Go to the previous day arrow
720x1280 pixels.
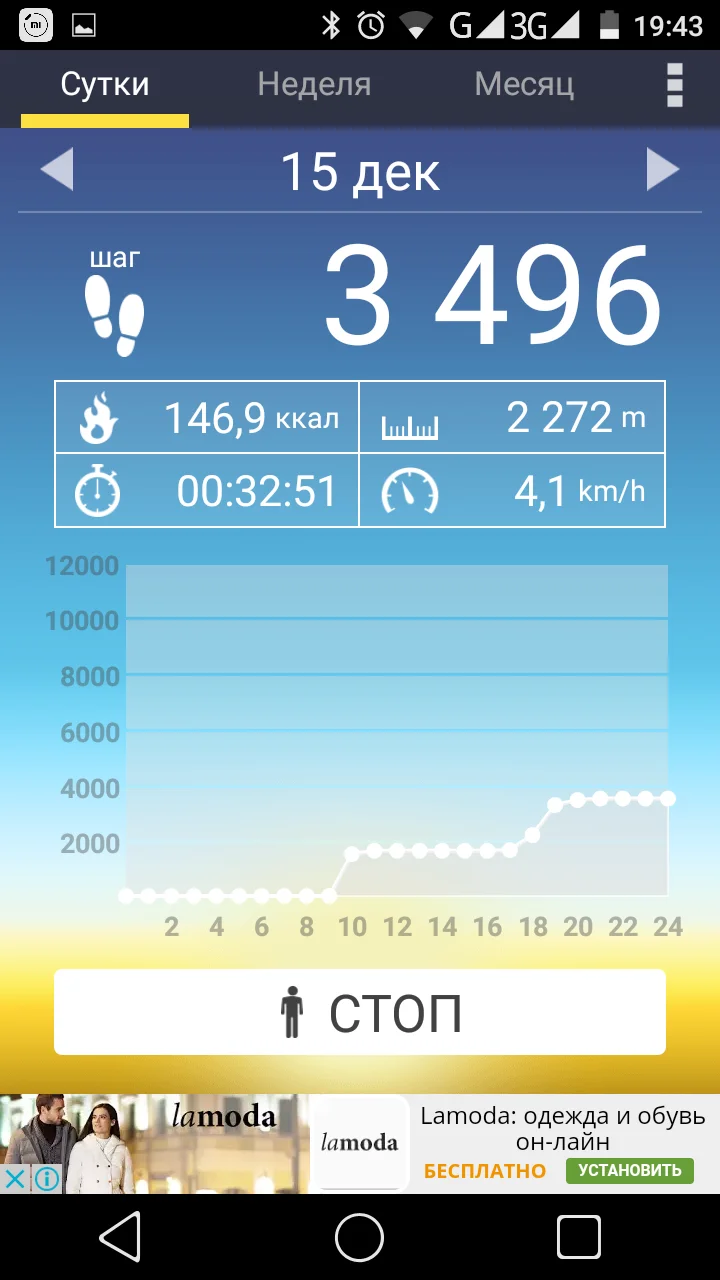[57, 170]
